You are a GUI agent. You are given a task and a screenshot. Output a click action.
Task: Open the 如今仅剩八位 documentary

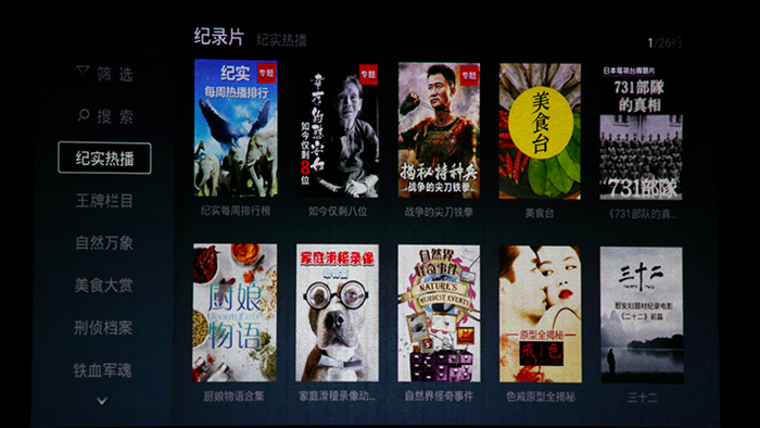point(338,130)
